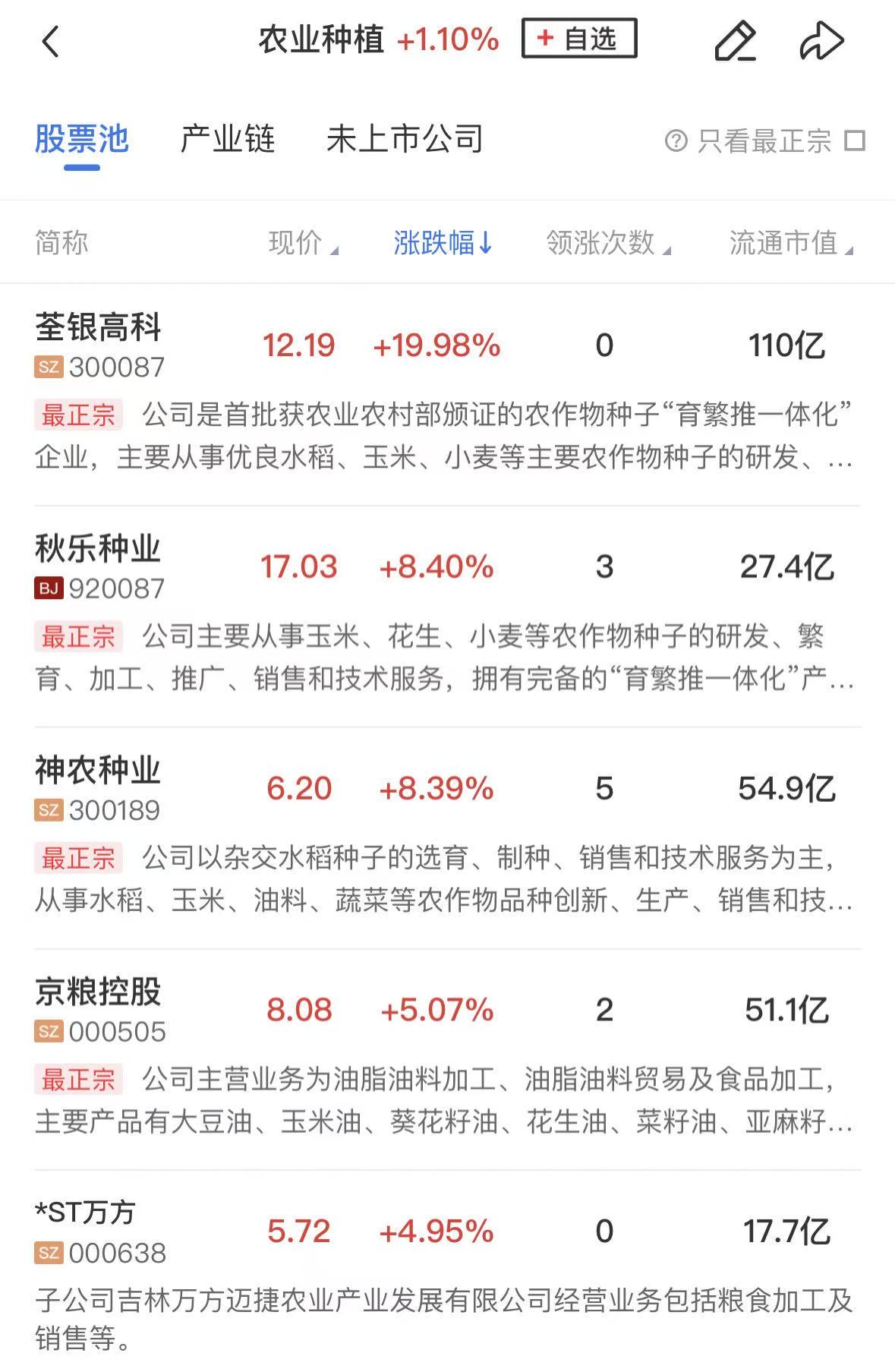The height and width of the screenshot is (1372, 895).
Task: Reverse the 涨跌幅 sort order
Action: [x=443, y=243]
